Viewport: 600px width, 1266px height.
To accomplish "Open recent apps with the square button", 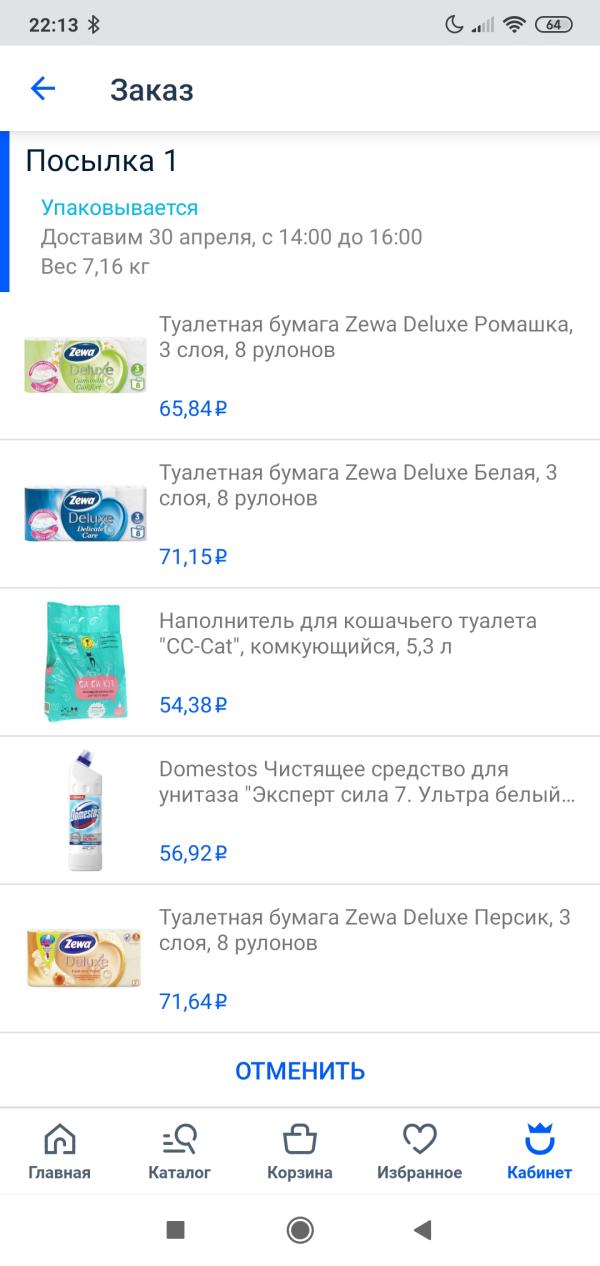I will (x=176, y=1230).
